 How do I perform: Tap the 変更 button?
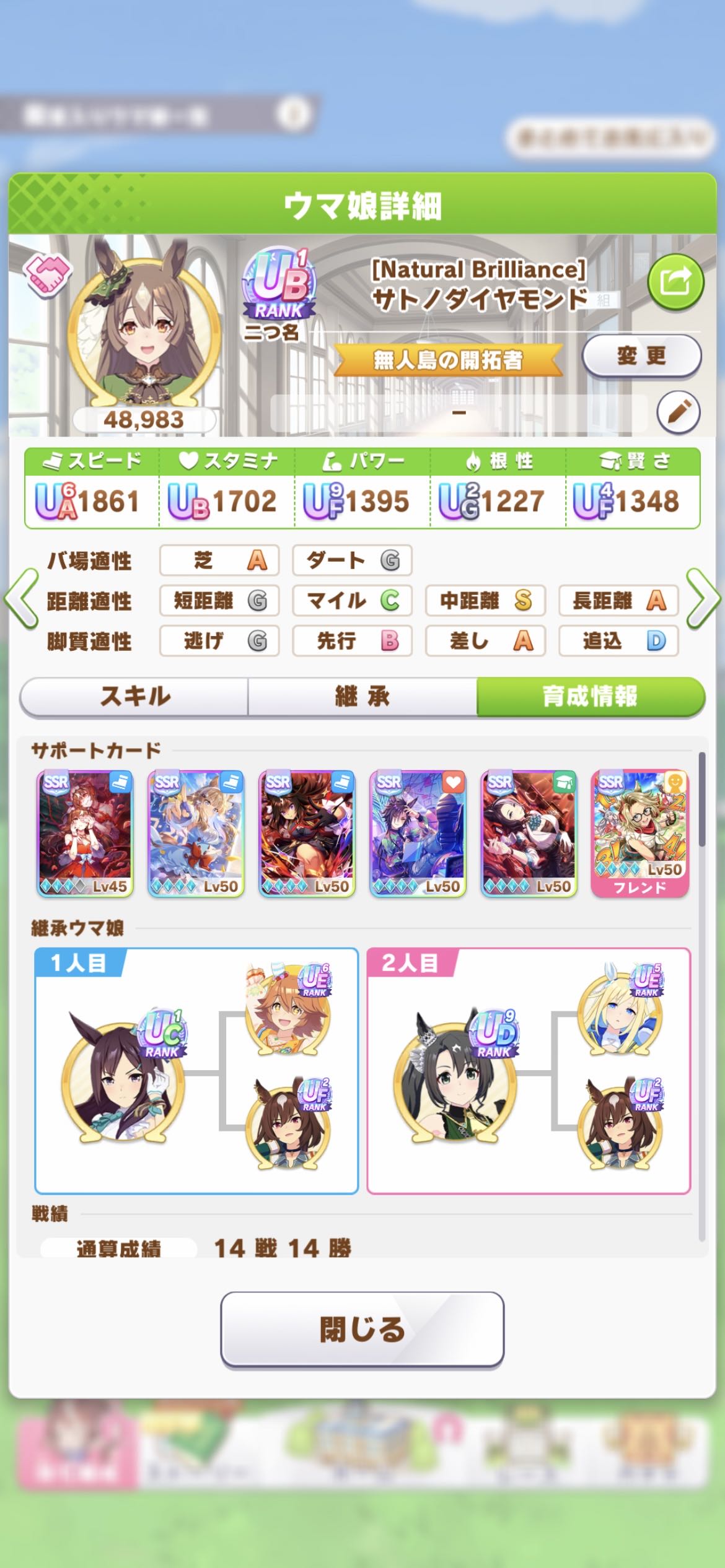641,356
